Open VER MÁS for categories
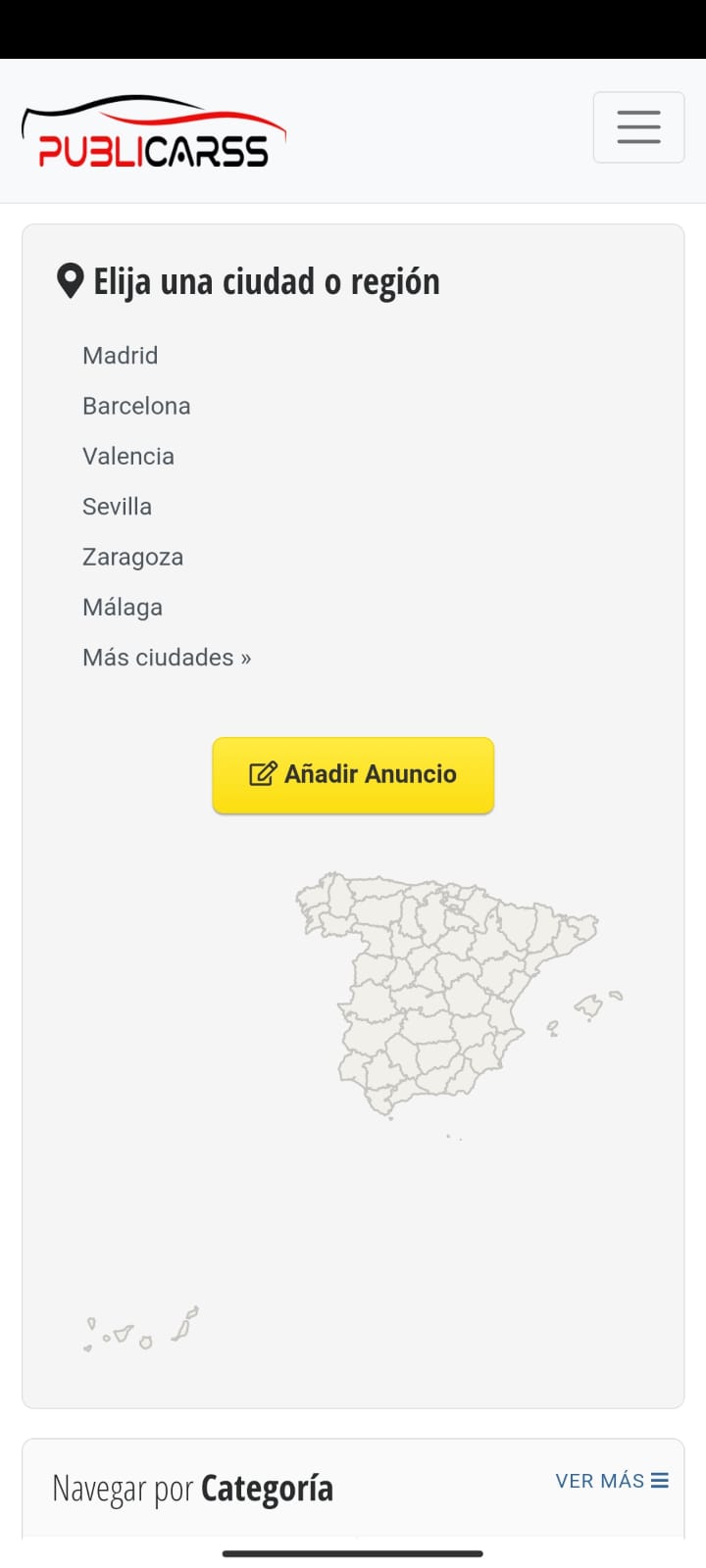The width and height of the screenshot is (706, 1568). pos(612,1481)
